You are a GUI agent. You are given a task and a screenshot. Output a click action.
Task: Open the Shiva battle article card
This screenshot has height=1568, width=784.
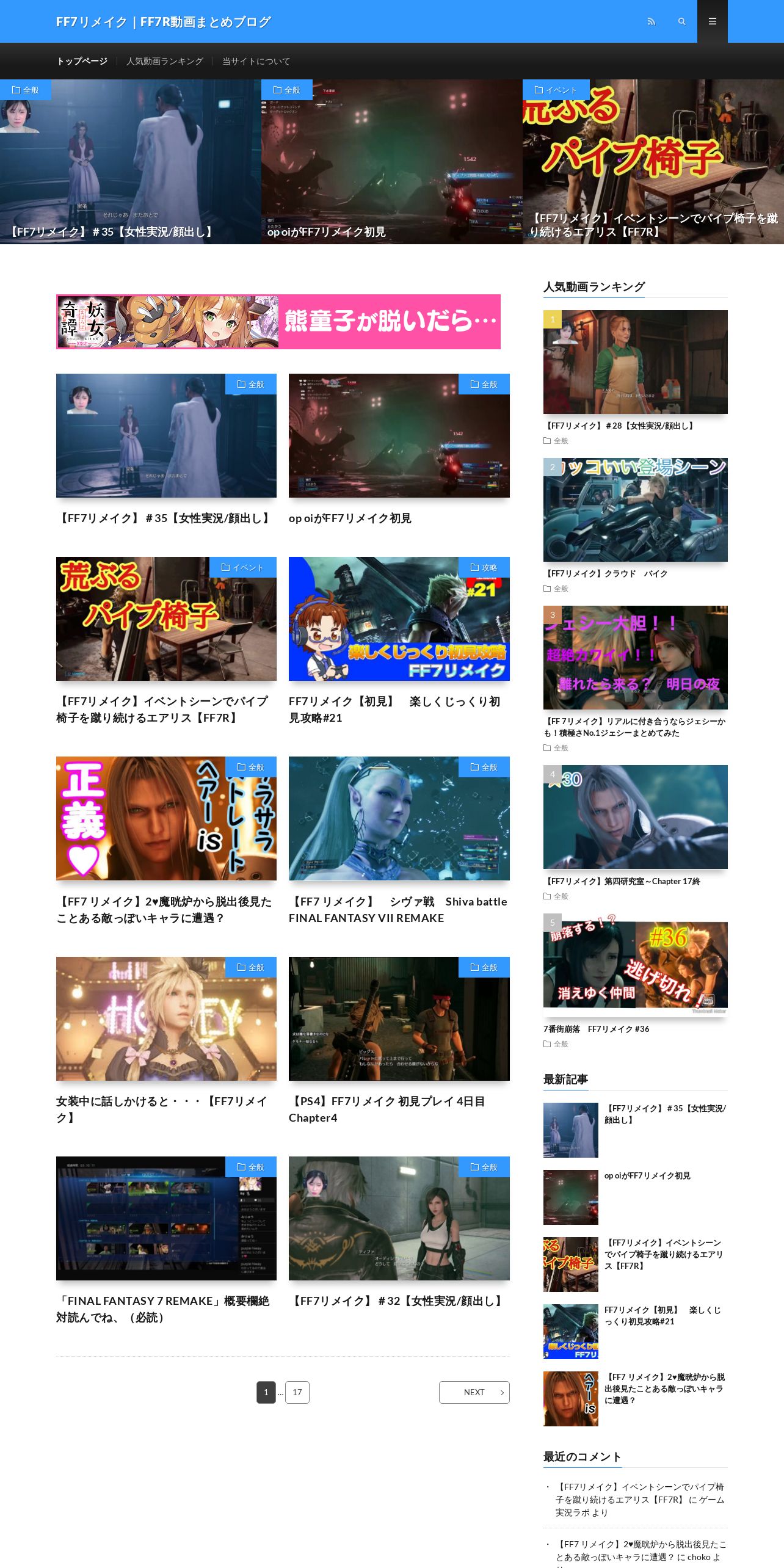coord(399,841)
